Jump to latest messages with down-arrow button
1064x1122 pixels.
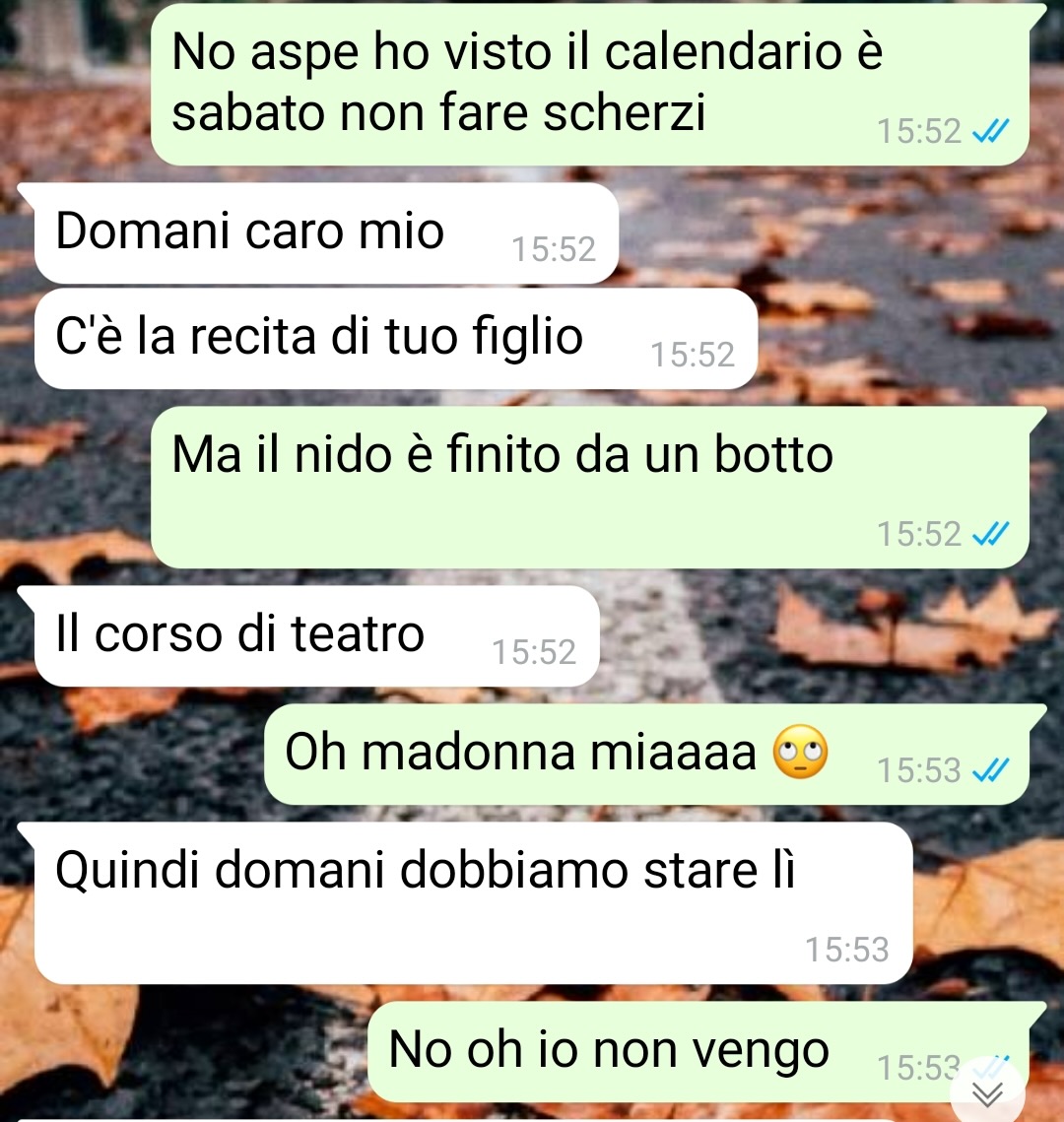(988, 1091)
